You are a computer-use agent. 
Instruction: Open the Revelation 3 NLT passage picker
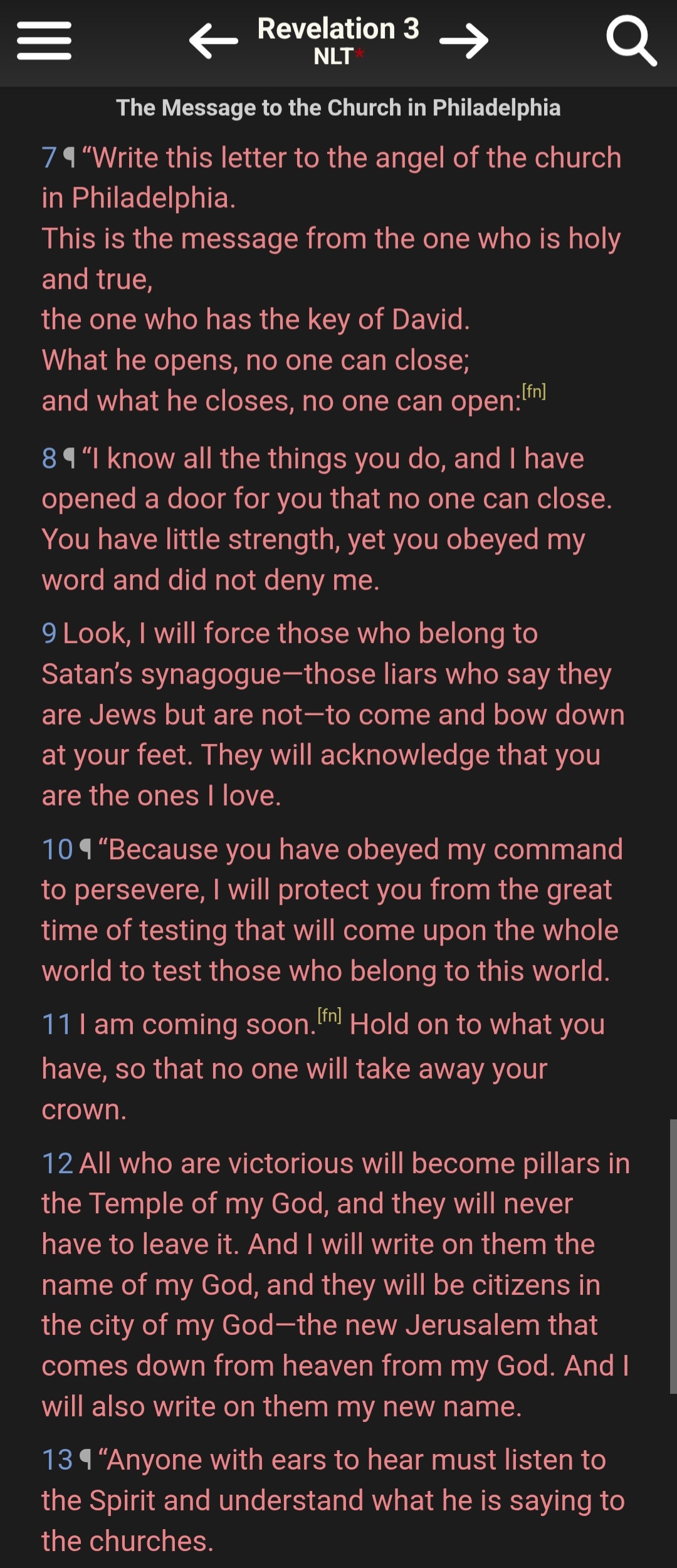click(x=338, y=40)
